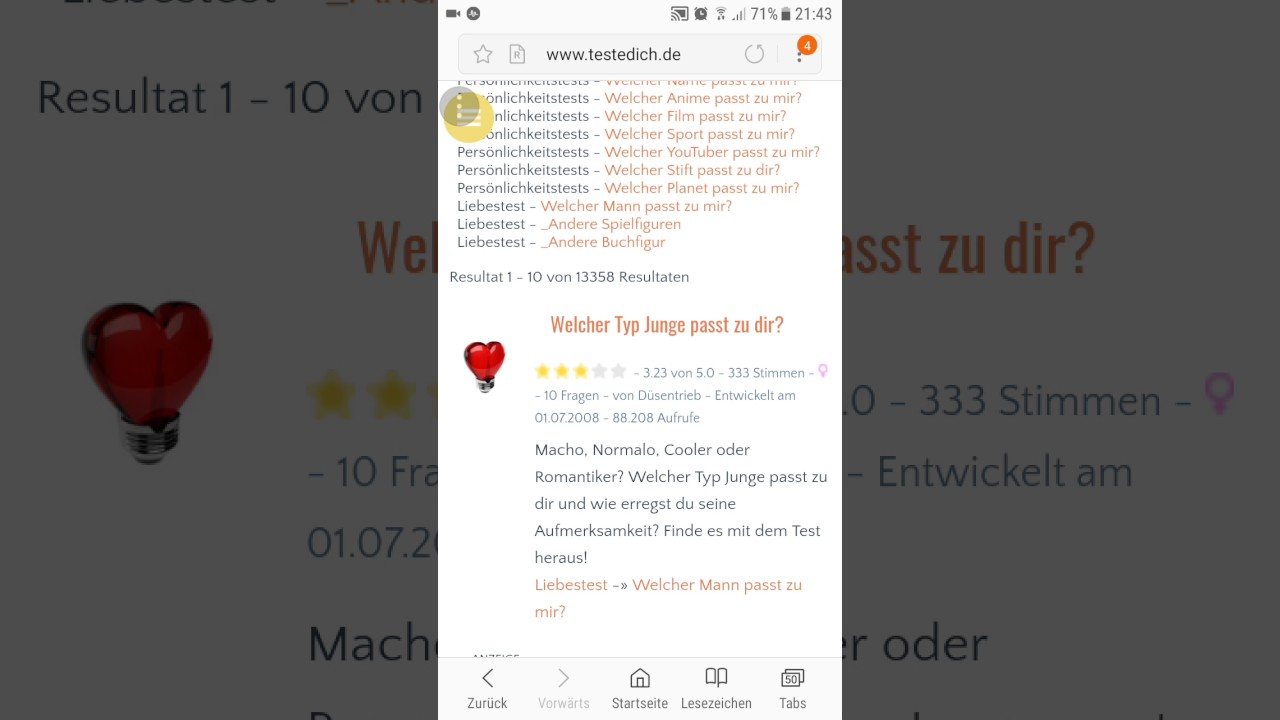1280x720 pixels.
Task: Open reader mode icon in address bar
Action: (x=517, y=54)
